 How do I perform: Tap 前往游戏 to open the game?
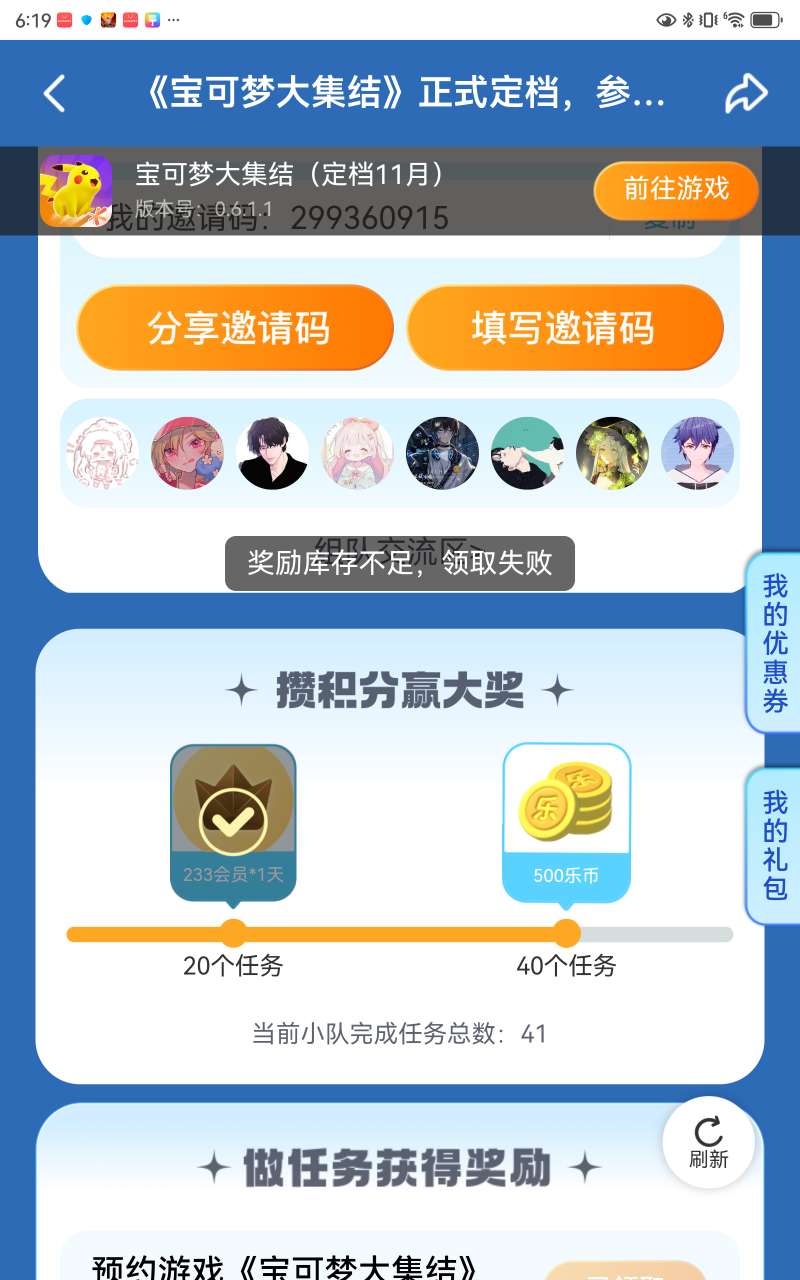tap(676, 190)
